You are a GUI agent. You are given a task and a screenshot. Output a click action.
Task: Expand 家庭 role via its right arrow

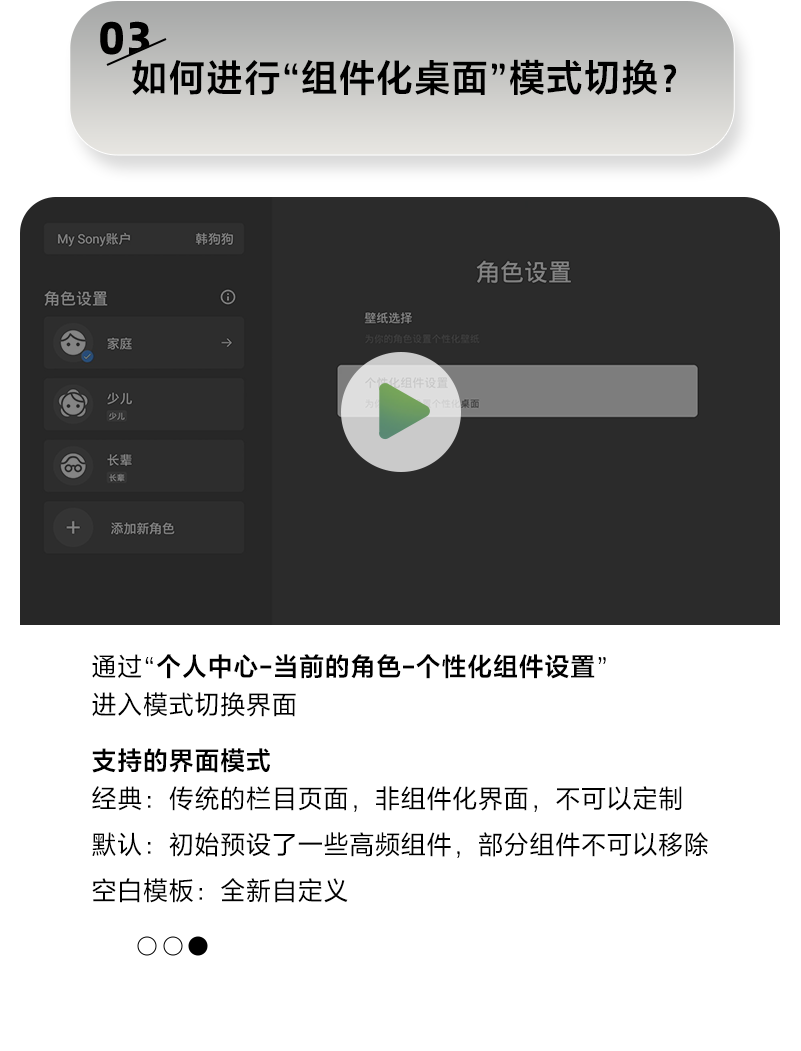click(x=228, y=342)
